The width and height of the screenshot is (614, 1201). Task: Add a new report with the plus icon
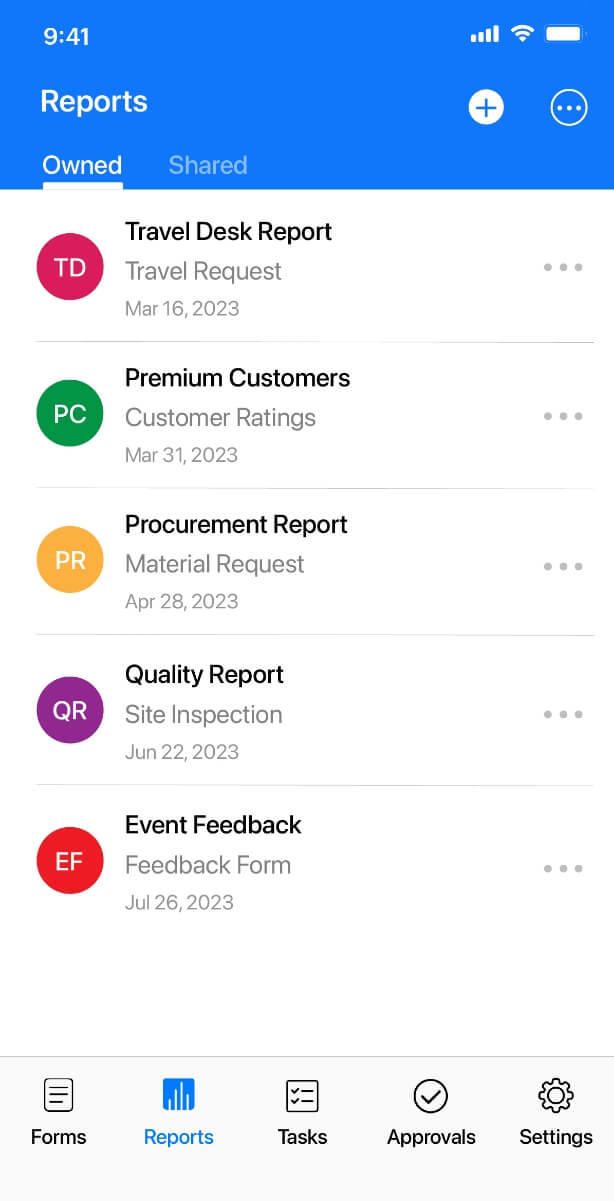coord(486,107)
